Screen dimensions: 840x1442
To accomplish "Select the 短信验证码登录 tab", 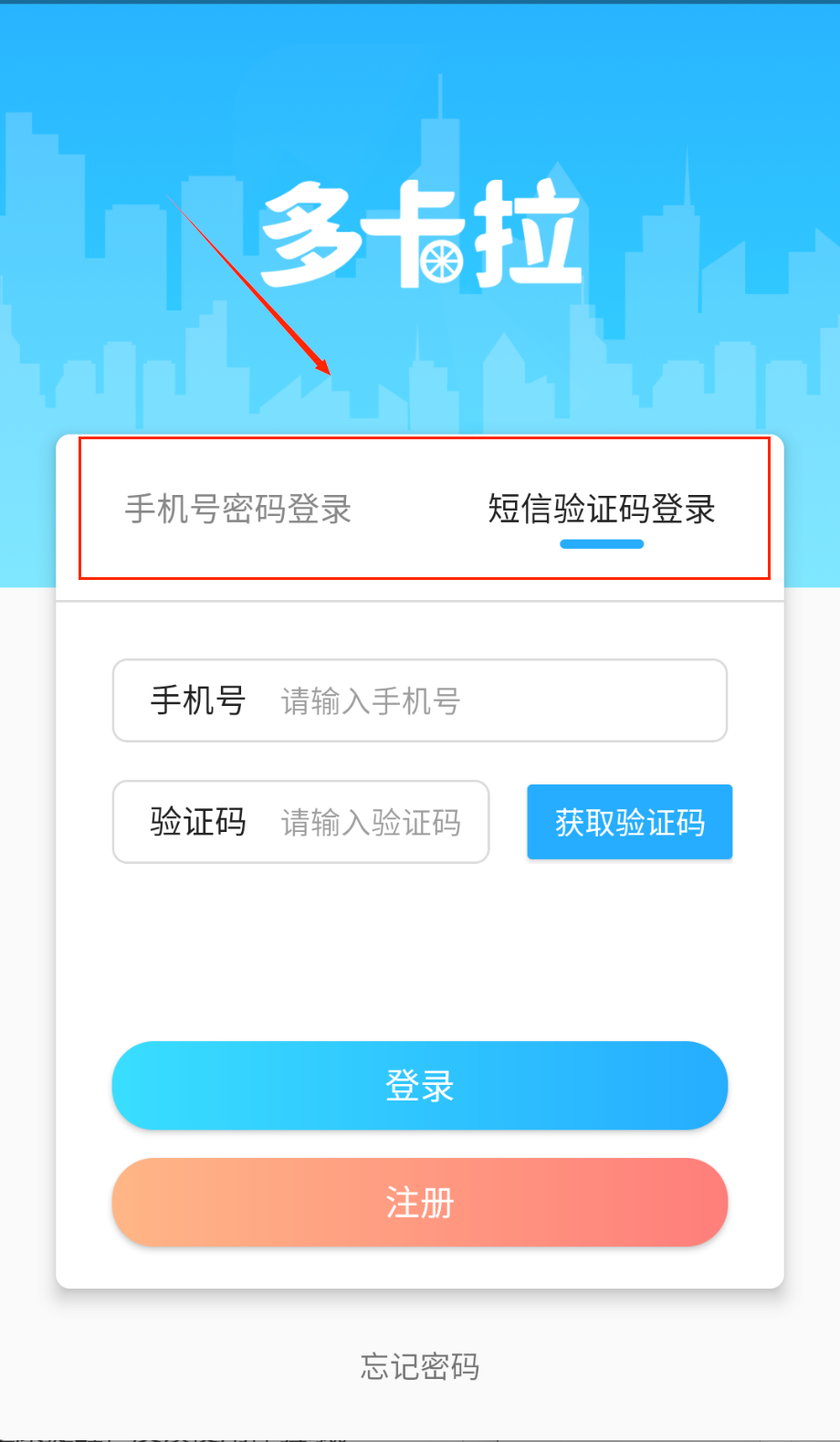I will [x=601, y=509].
